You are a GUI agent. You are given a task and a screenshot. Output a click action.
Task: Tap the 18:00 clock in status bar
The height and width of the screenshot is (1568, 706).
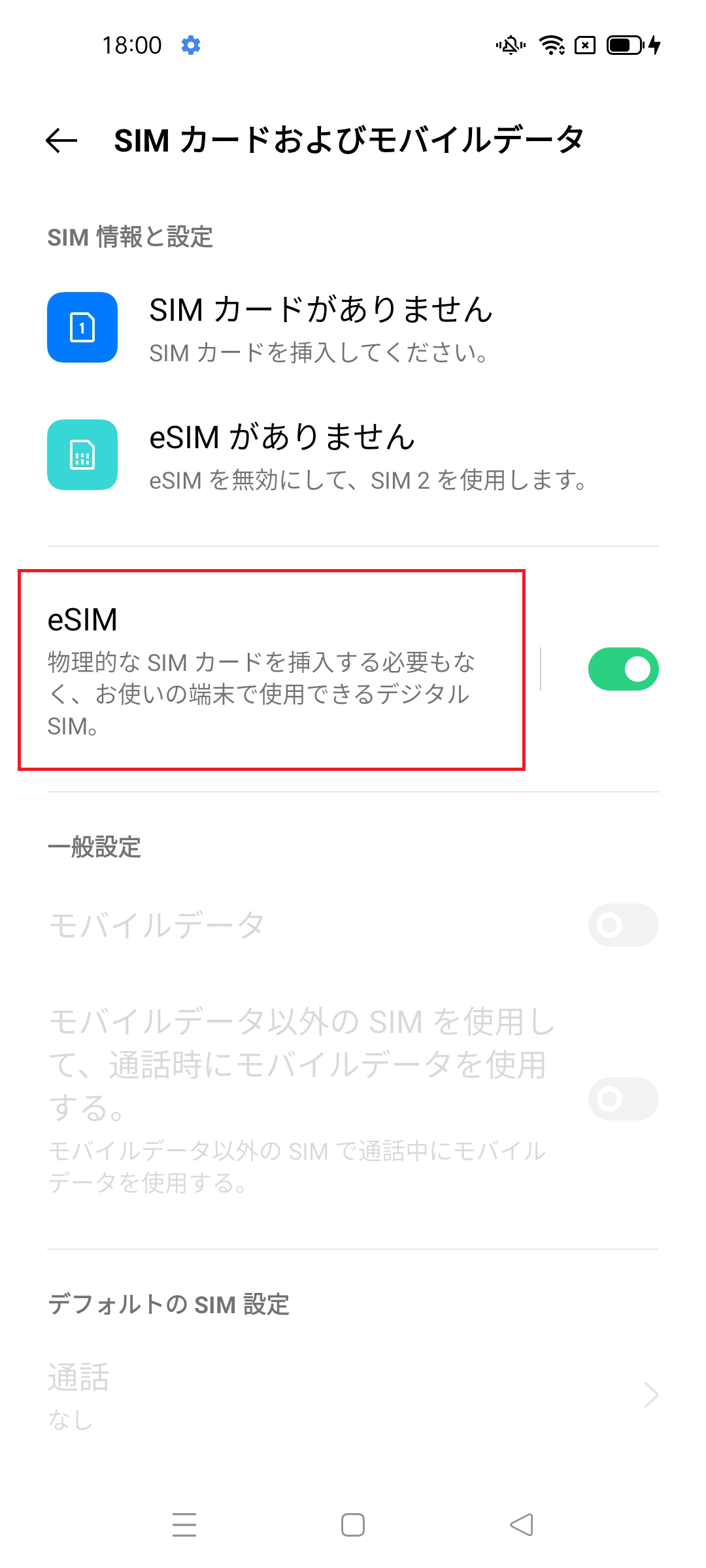tap(131, 44)
